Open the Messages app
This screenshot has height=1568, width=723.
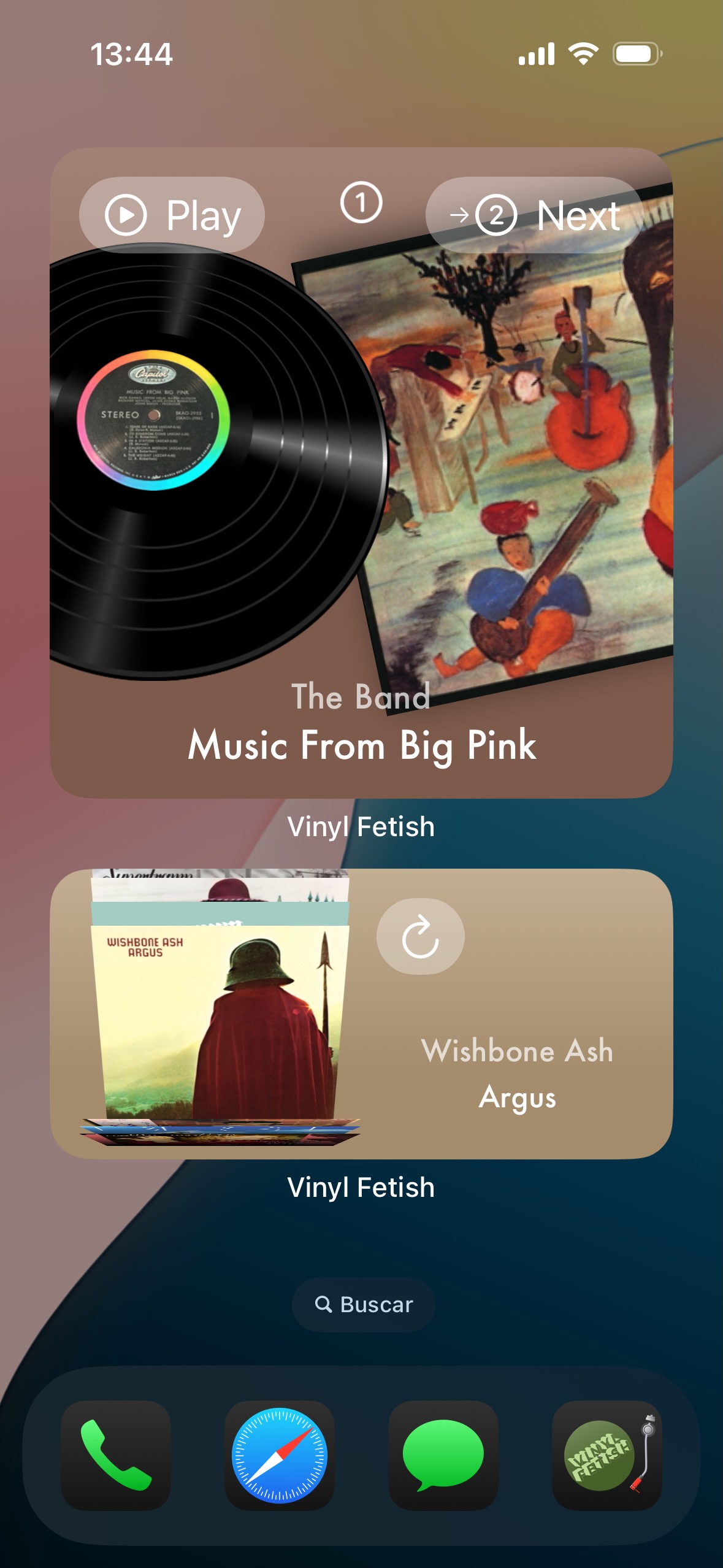click(x=443, y=1455)
